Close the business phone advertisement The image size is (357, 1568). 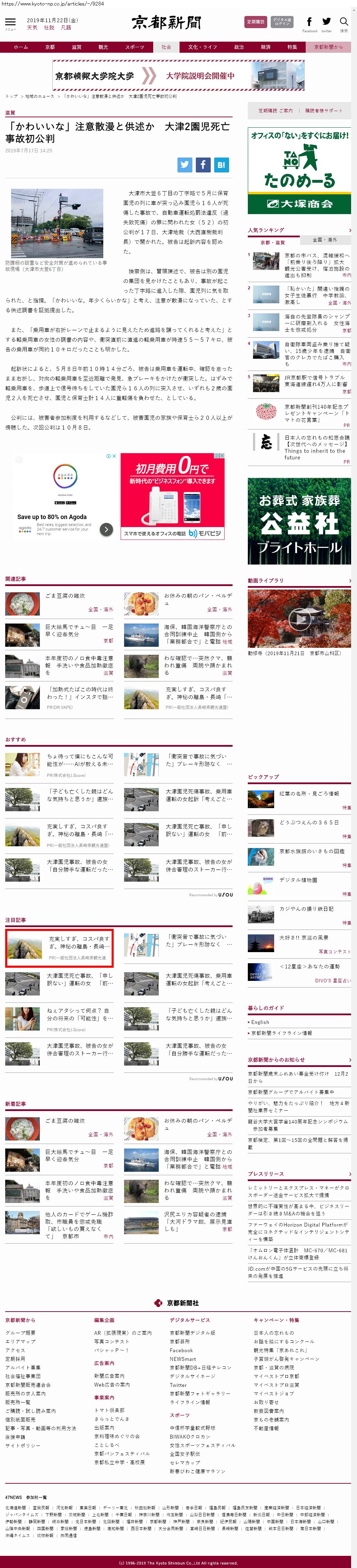(x=222, y=456)
